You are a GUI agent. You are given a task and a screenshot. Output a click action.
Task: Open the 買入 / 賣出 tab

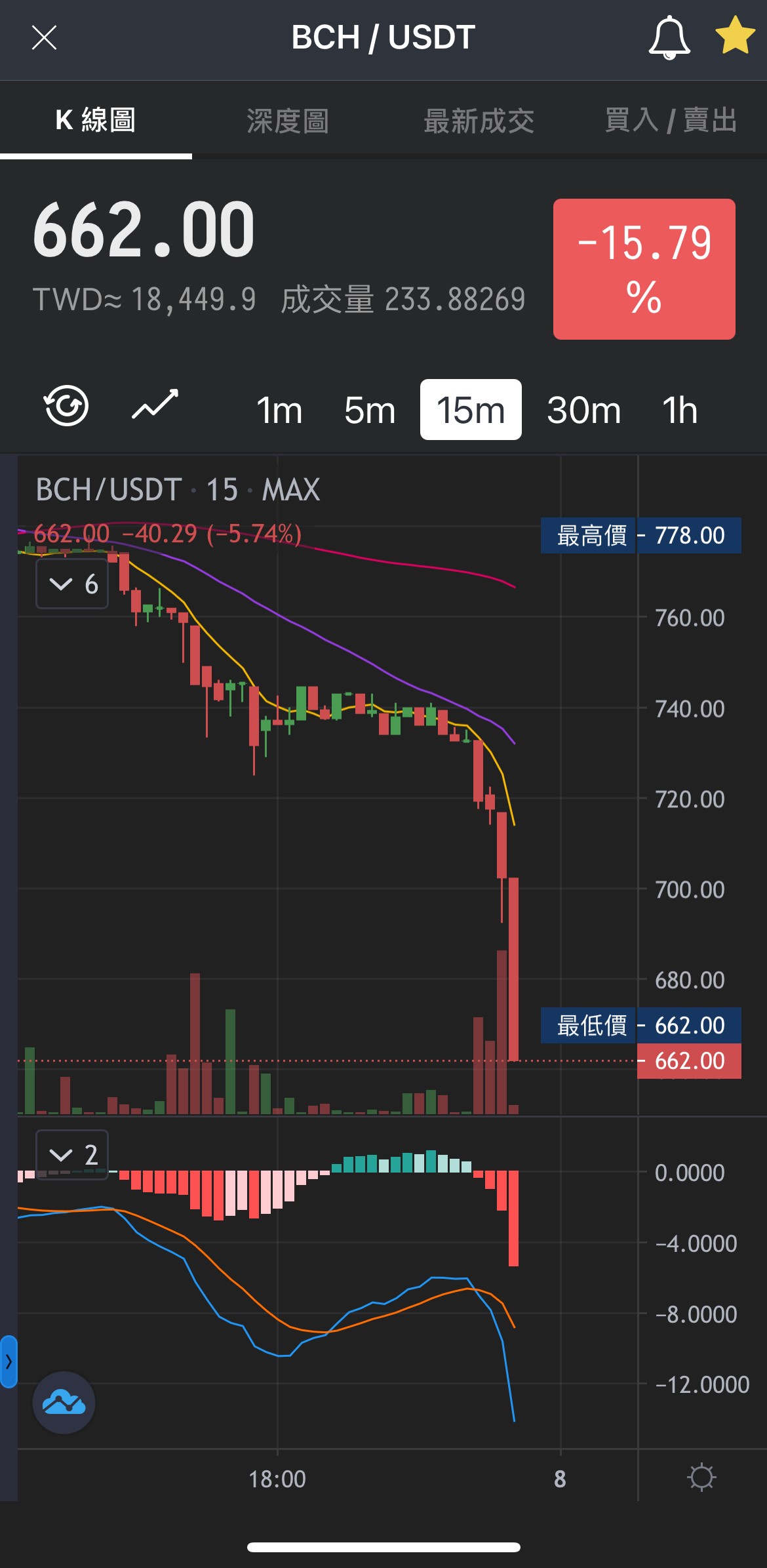[x=671, y=121]
